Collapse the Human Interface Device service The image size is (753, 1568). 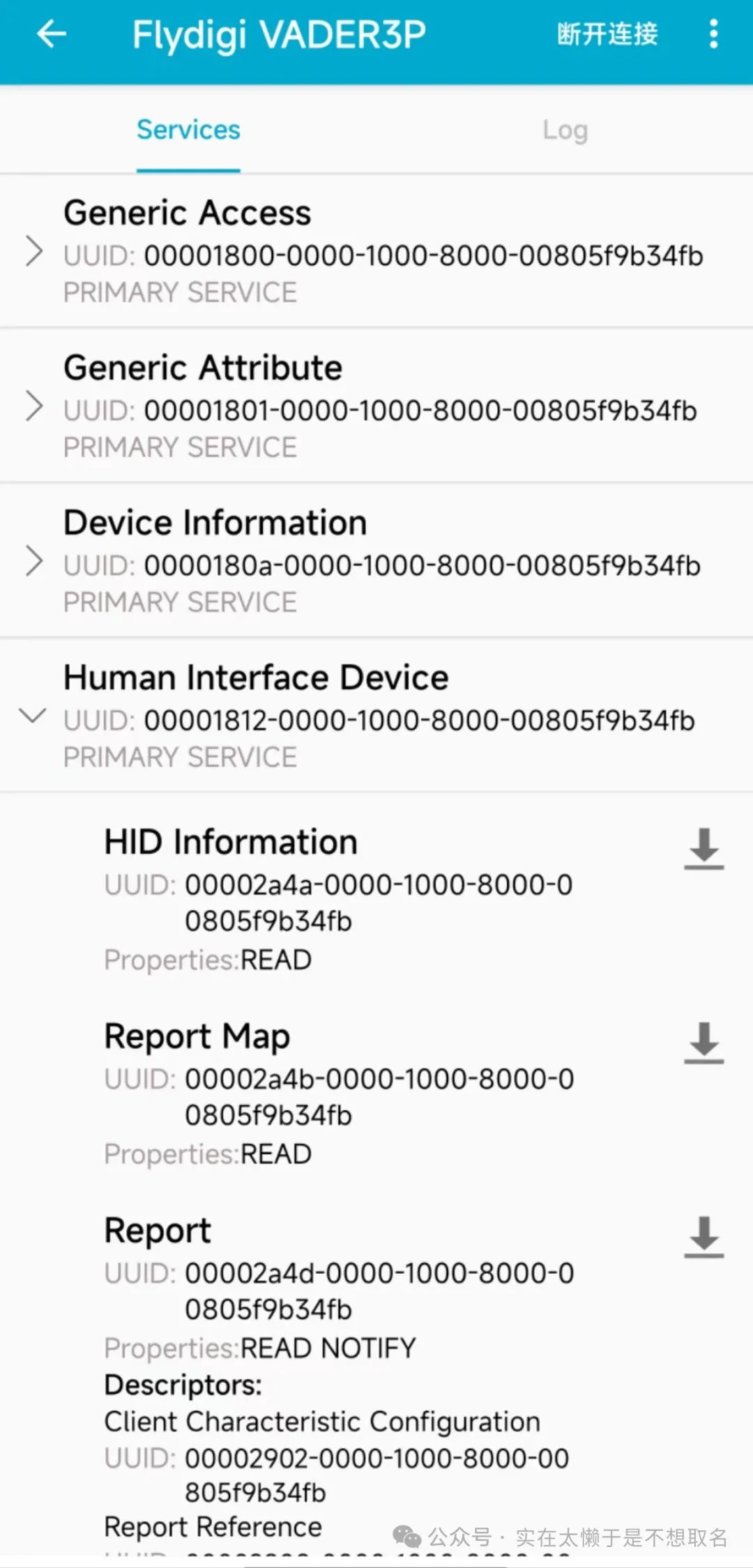376,715
